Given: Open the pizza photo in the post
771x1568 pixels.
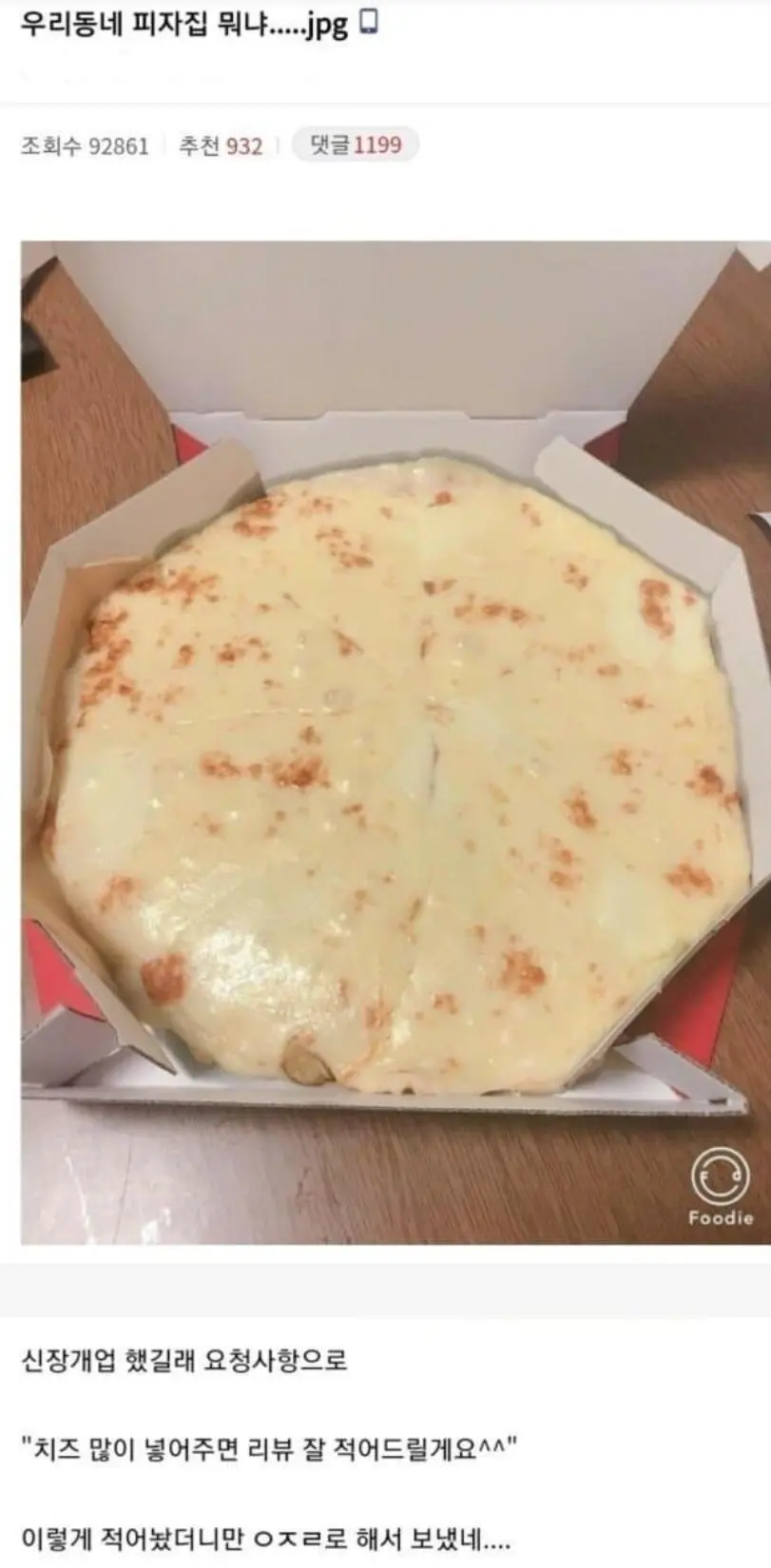Looking at the screenshot, I should click(x=395, y=741).
